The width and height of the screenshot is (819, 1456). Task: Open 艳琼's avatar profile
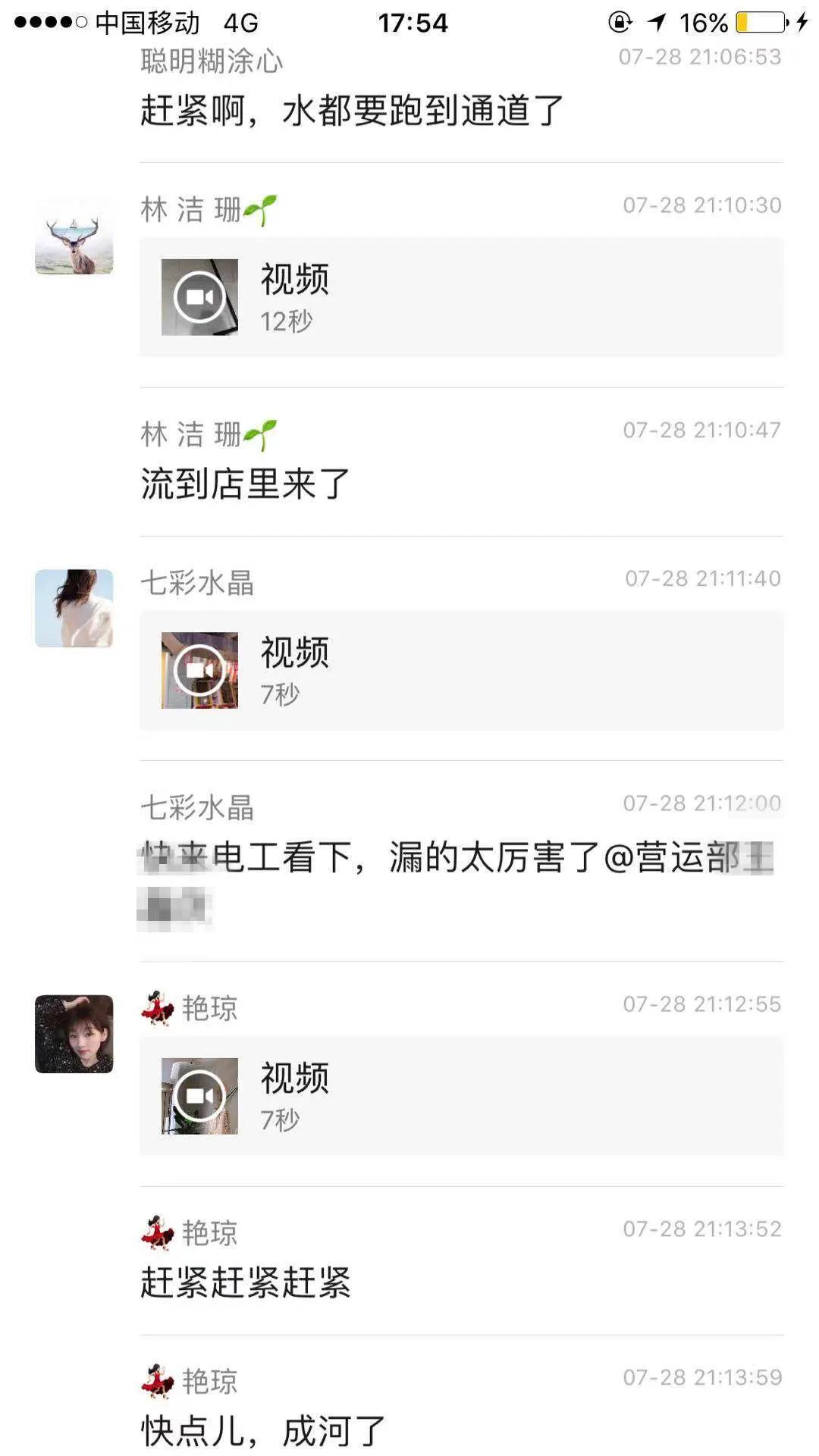click(x=74, y=1034)
